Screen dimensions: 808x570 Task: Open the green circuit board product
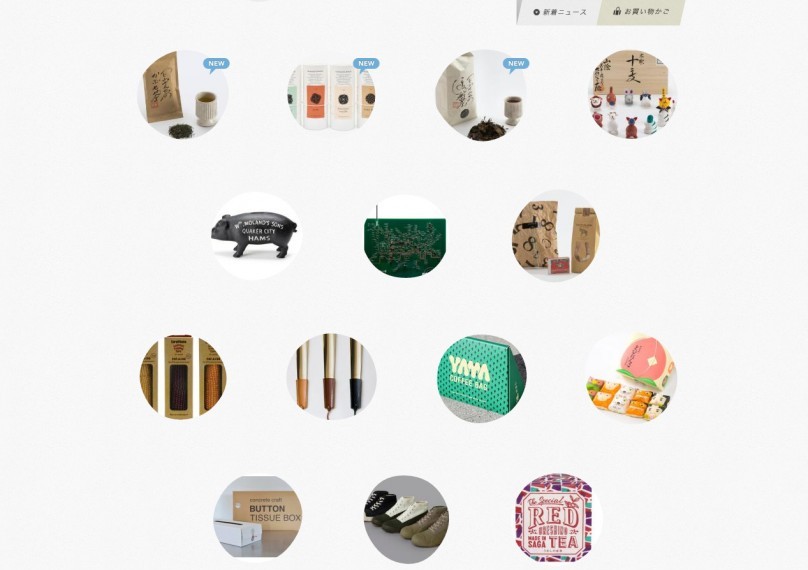coord(405,236)
